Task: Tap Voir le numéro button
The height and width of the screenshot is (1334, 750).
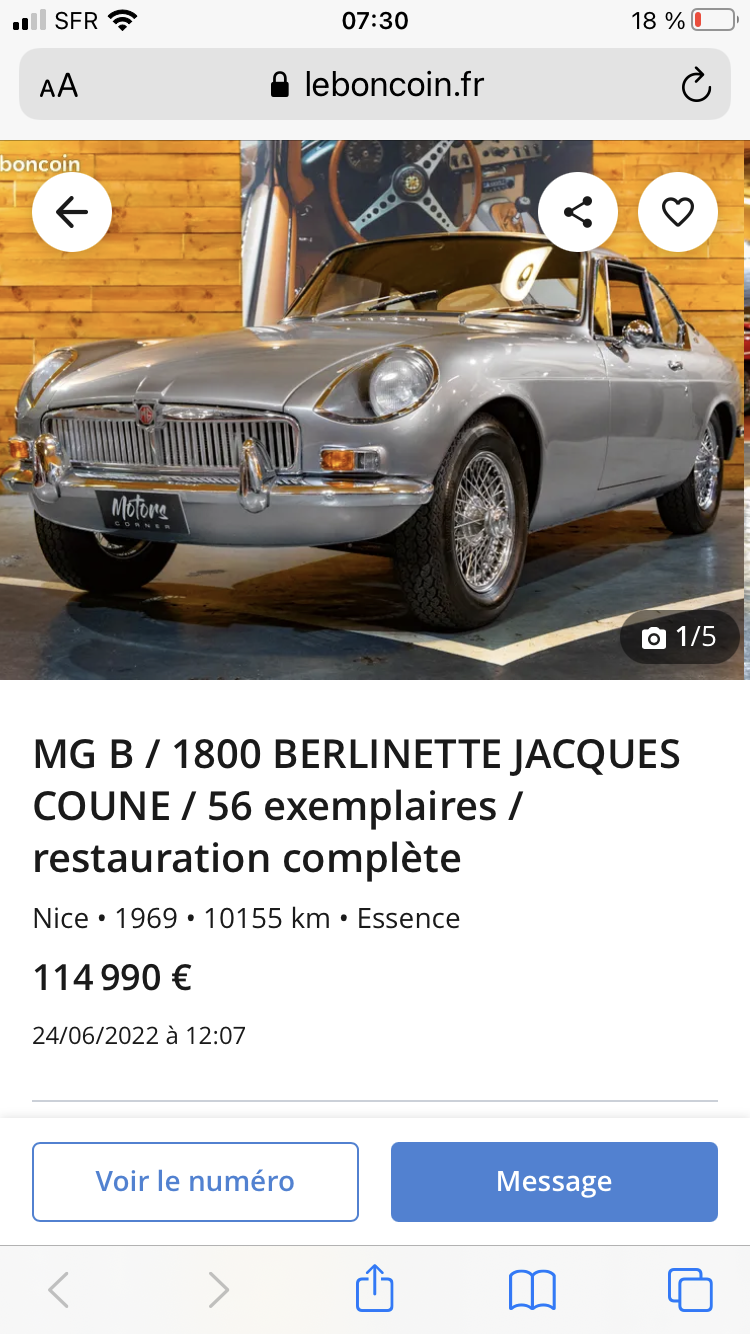Action: pos(195,1181)
